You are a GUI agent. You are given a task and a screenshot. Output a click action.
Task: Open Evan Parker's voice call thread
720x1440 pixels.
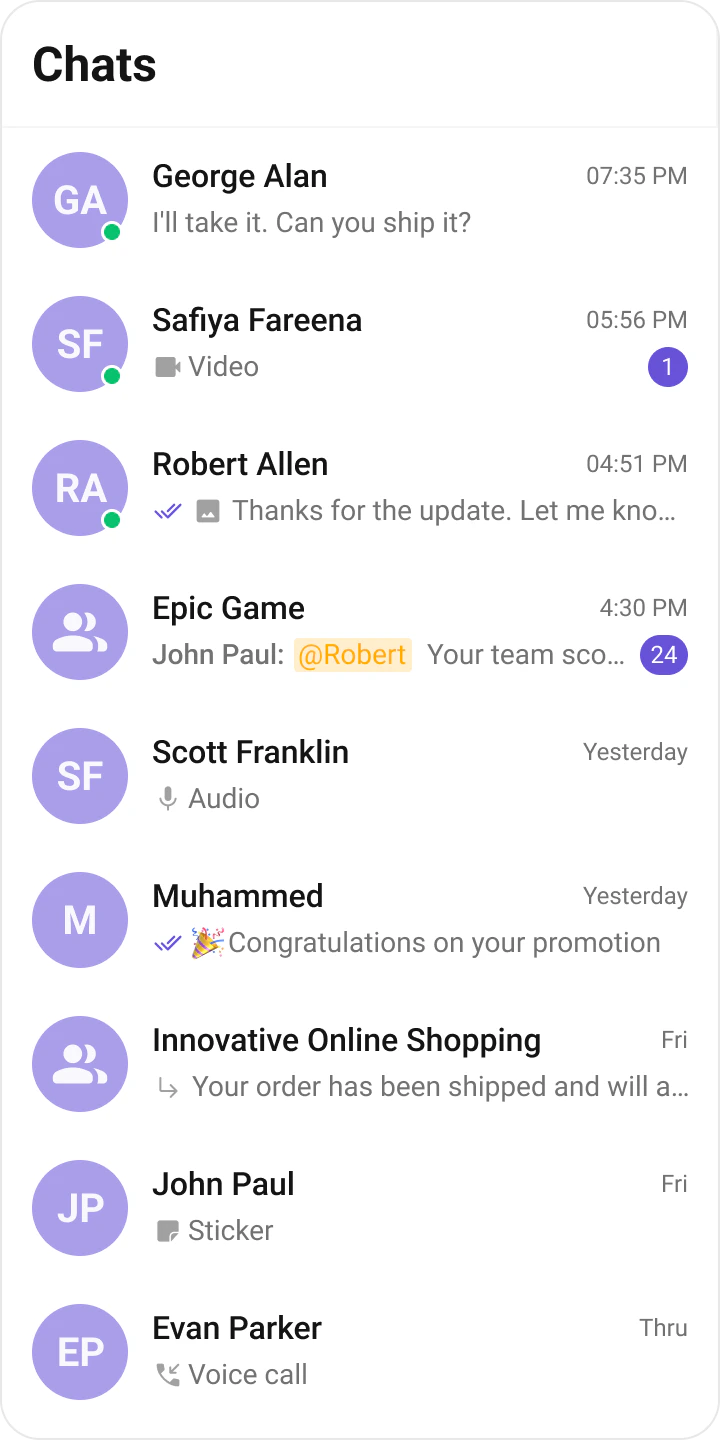coord(360,1351)
